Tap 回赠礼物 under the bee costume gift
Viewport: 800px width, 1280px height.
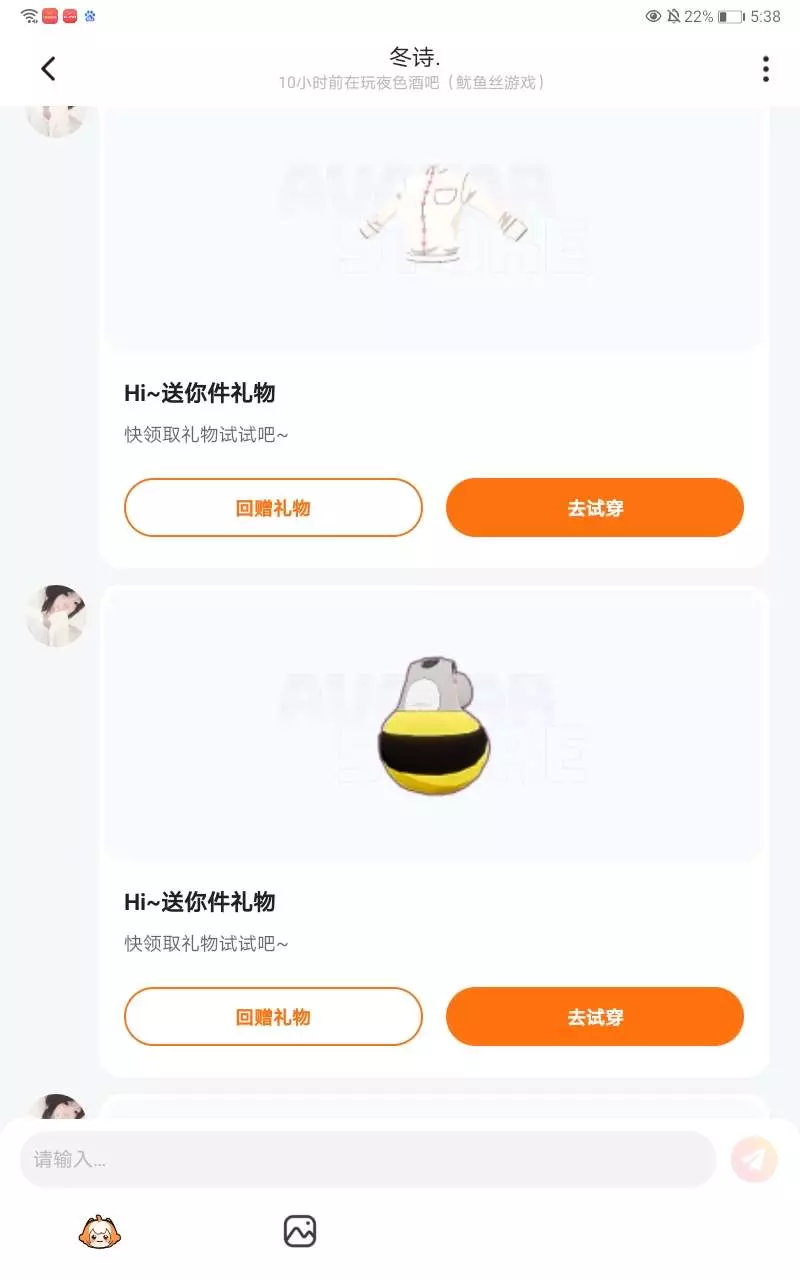click(273, 1016)
